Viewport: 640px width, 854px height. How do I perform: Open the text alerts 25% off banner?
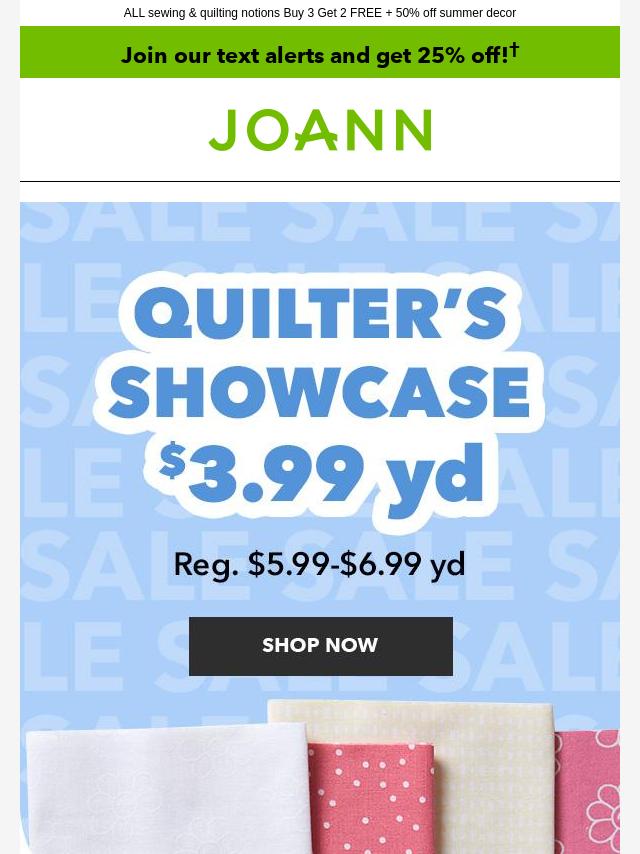coord(320,54)
